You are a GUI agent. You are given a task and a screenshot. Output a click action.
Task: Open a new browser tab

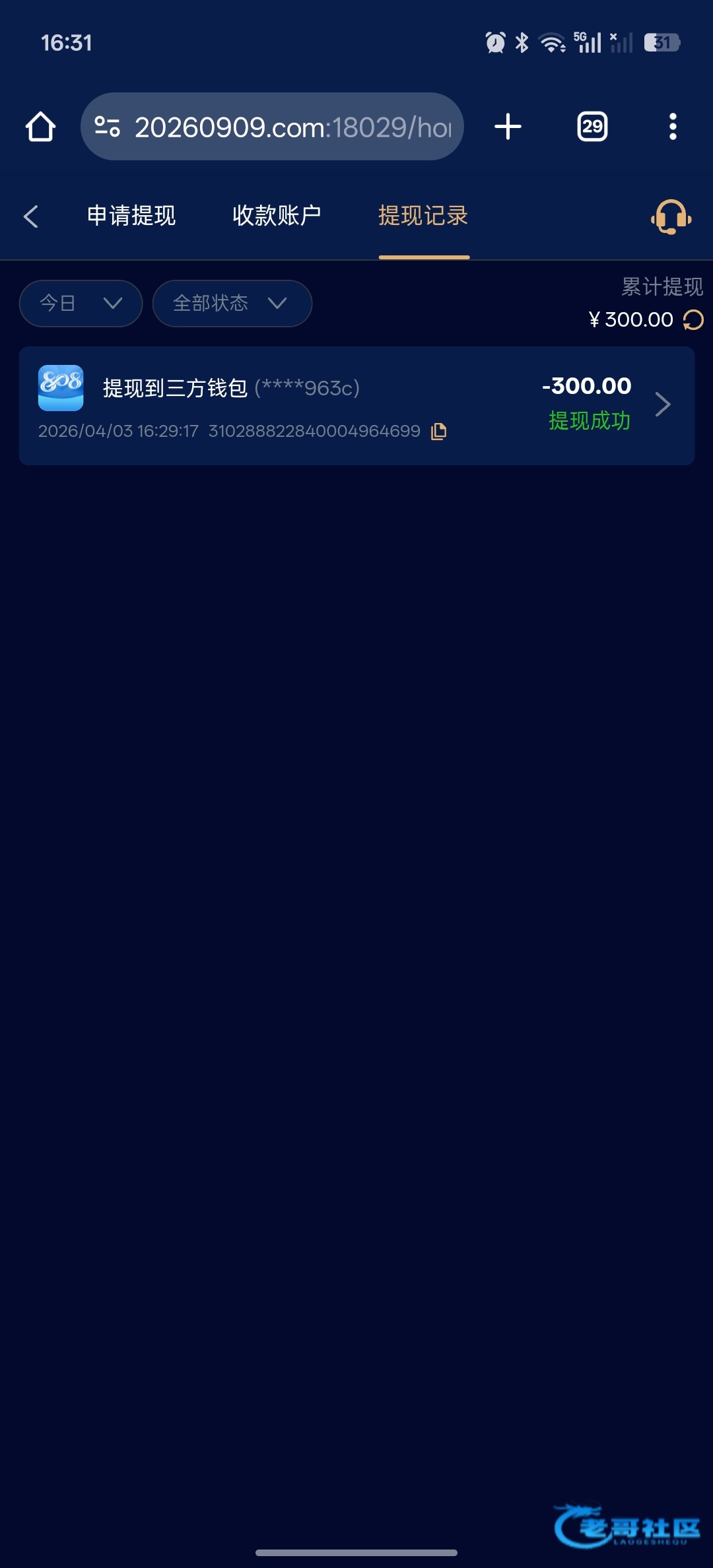(x=508, y=127)
